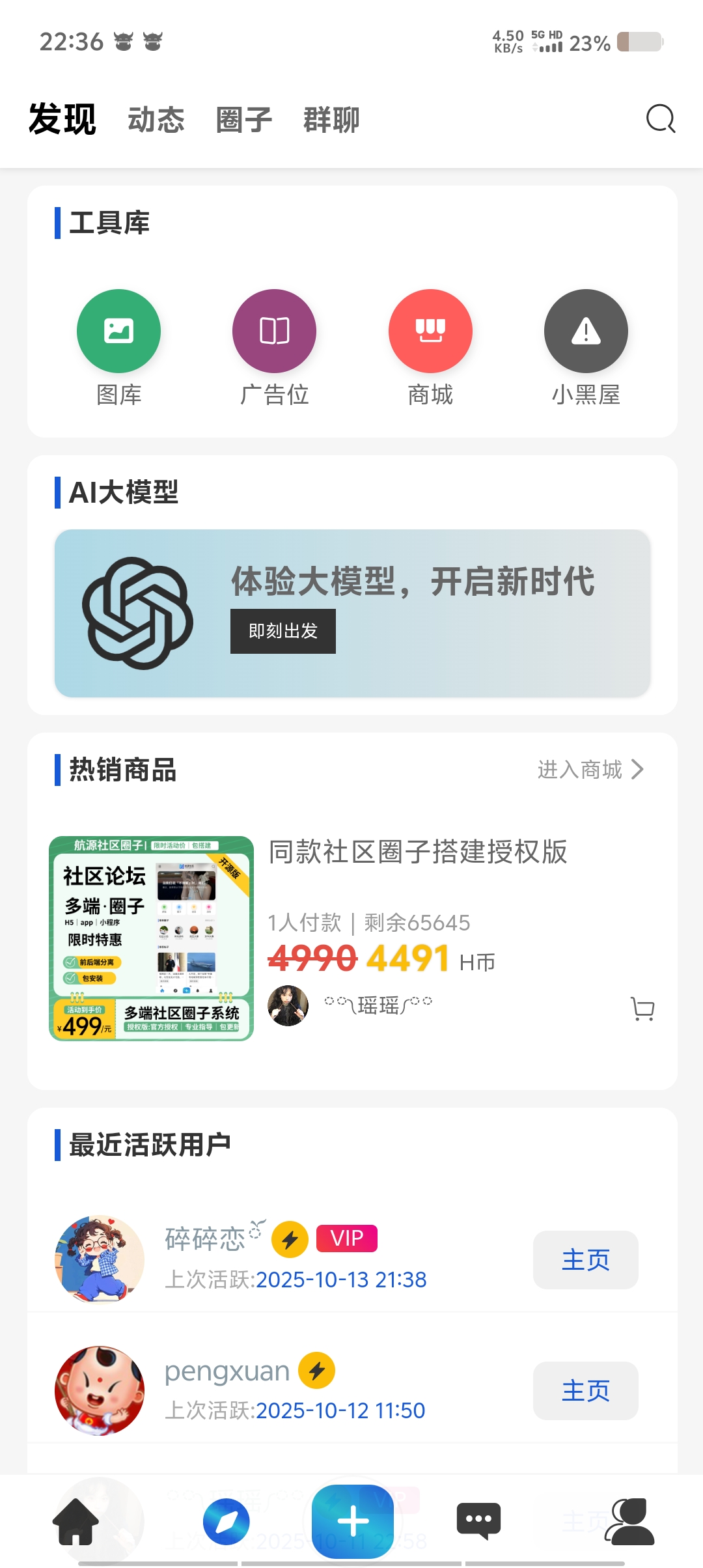Open the 小黑屋 tool
Screen dimensions: 703x1568
click(x=586, y=331)
